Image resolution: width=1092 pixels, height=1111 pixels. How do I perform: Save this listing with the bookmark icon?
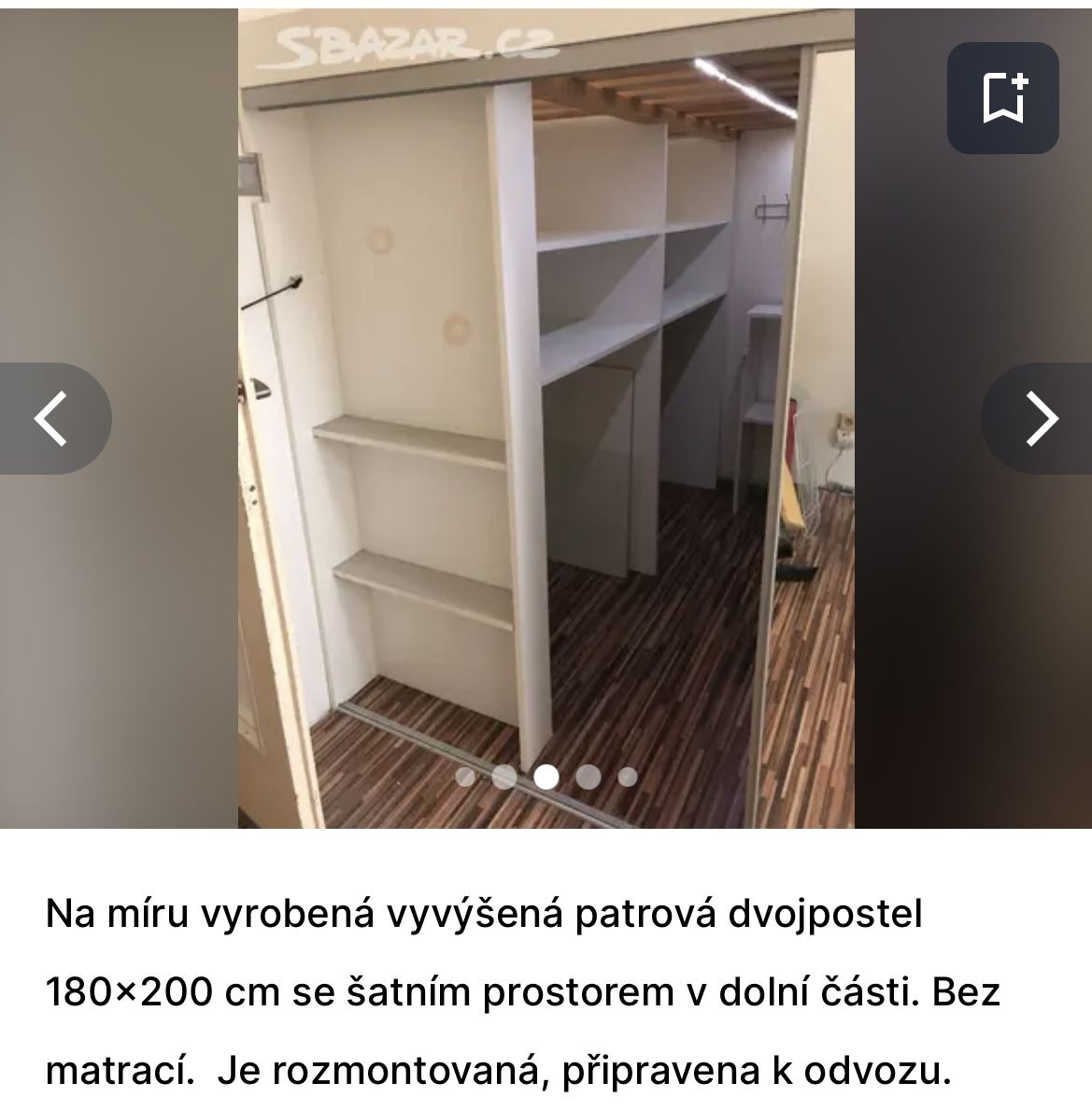click(1003, 97)
